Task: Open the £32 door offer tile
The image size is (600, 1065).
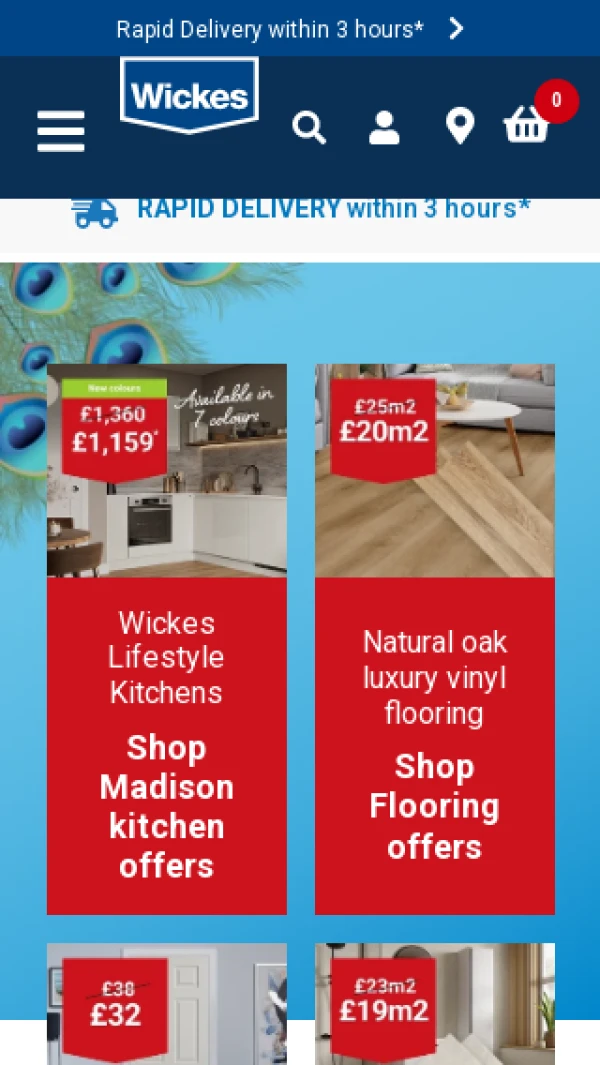Action: (167, 1003)
